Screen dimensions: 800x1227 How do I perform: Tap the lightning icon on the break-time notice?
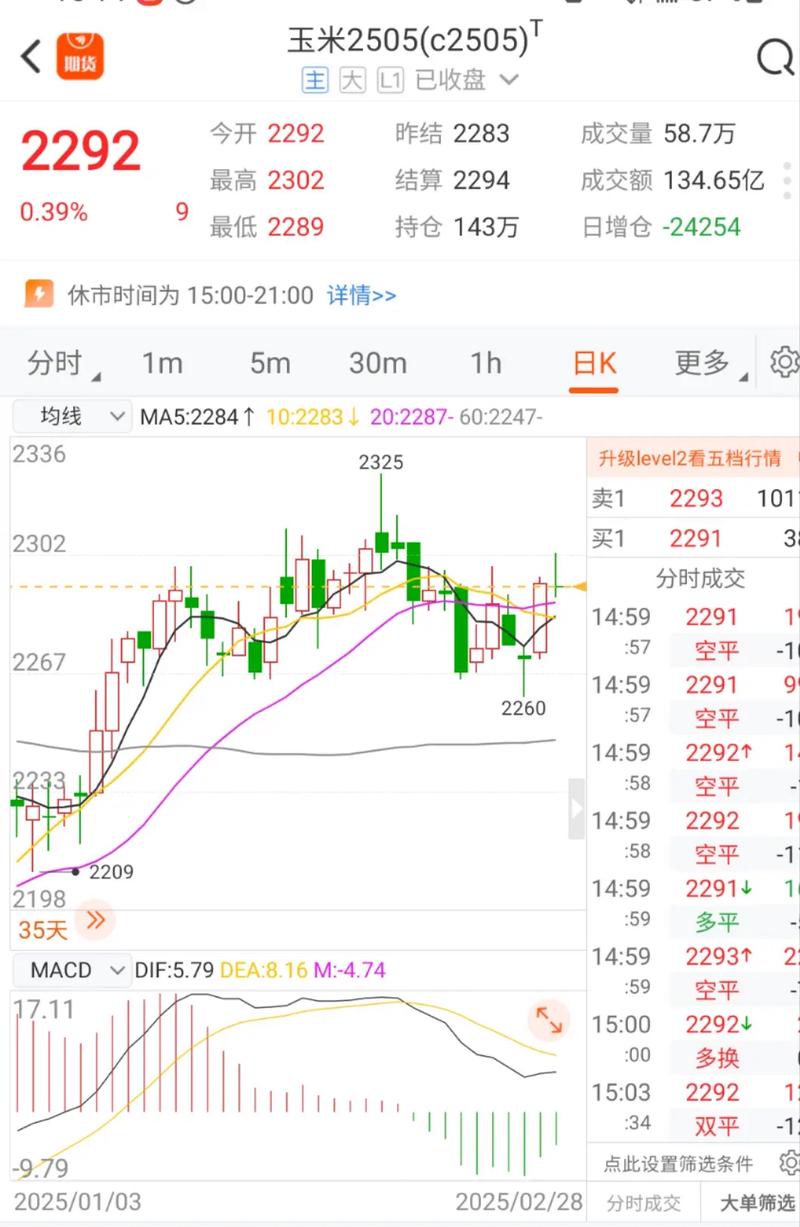[x=38, y=292]
